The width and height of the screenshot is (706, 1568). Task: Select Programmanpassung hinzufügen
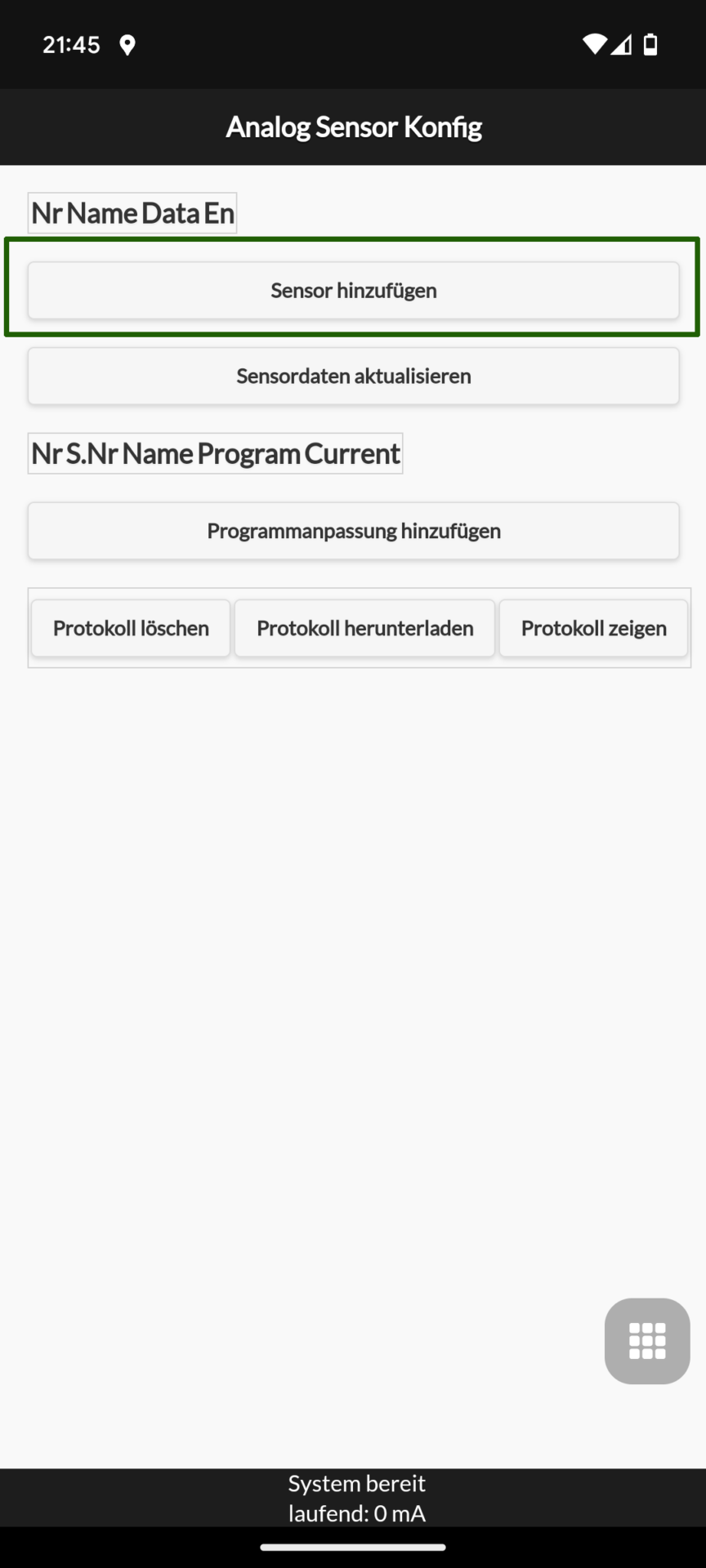[353, 531]
